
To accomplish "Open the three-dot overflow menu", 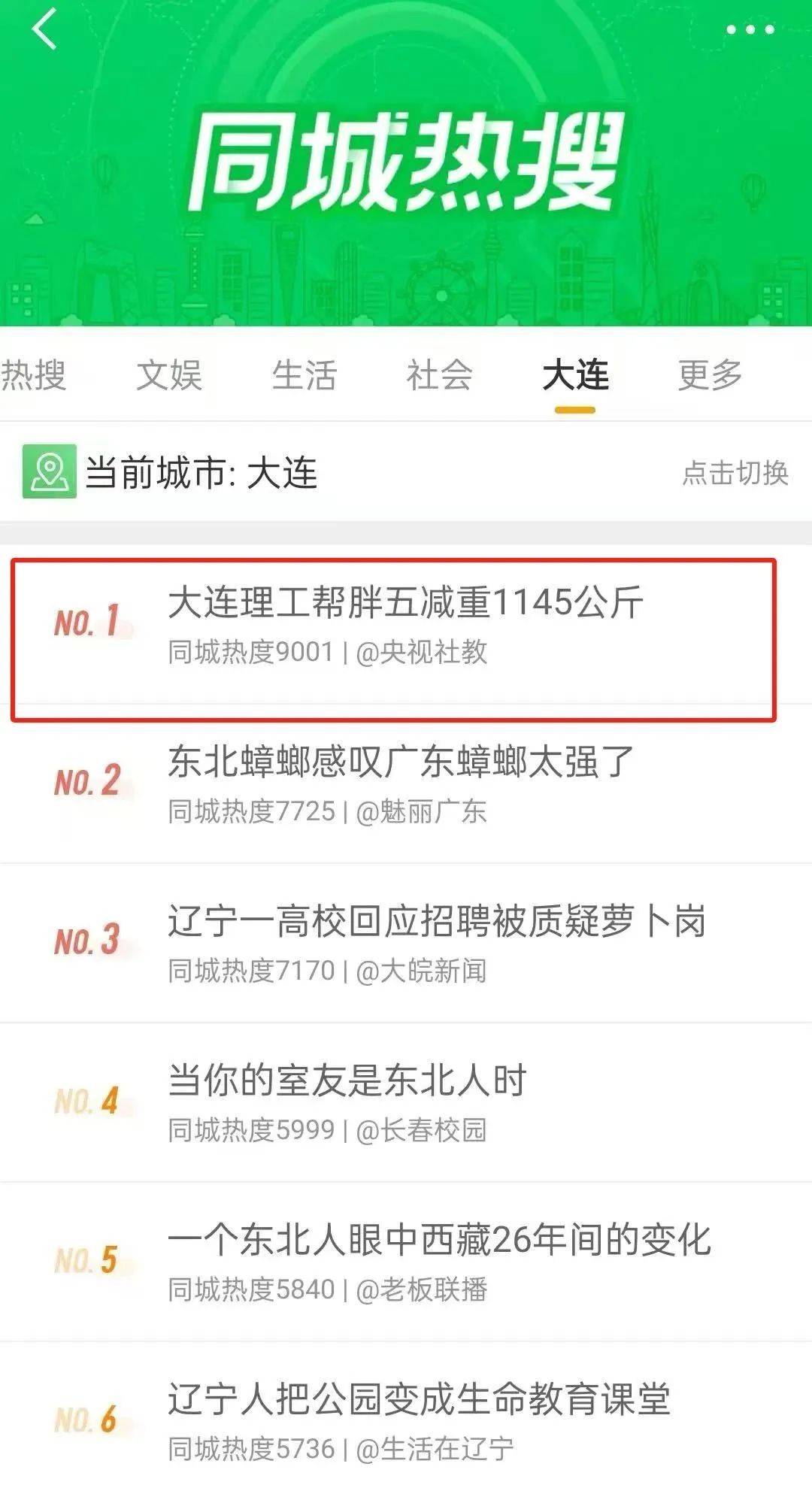I will coord(750,29).
